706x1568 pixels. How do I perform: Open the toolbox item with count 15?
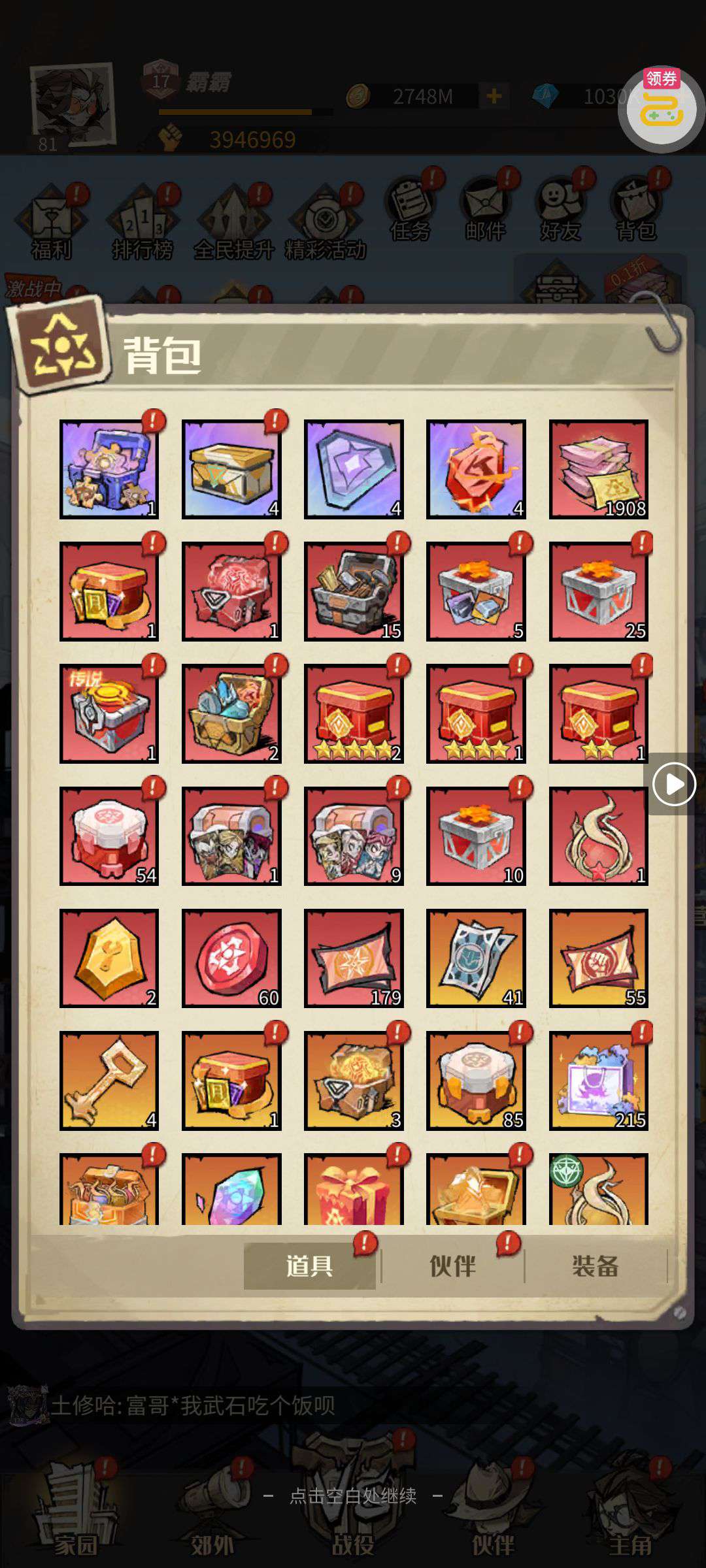click(354, 591)
